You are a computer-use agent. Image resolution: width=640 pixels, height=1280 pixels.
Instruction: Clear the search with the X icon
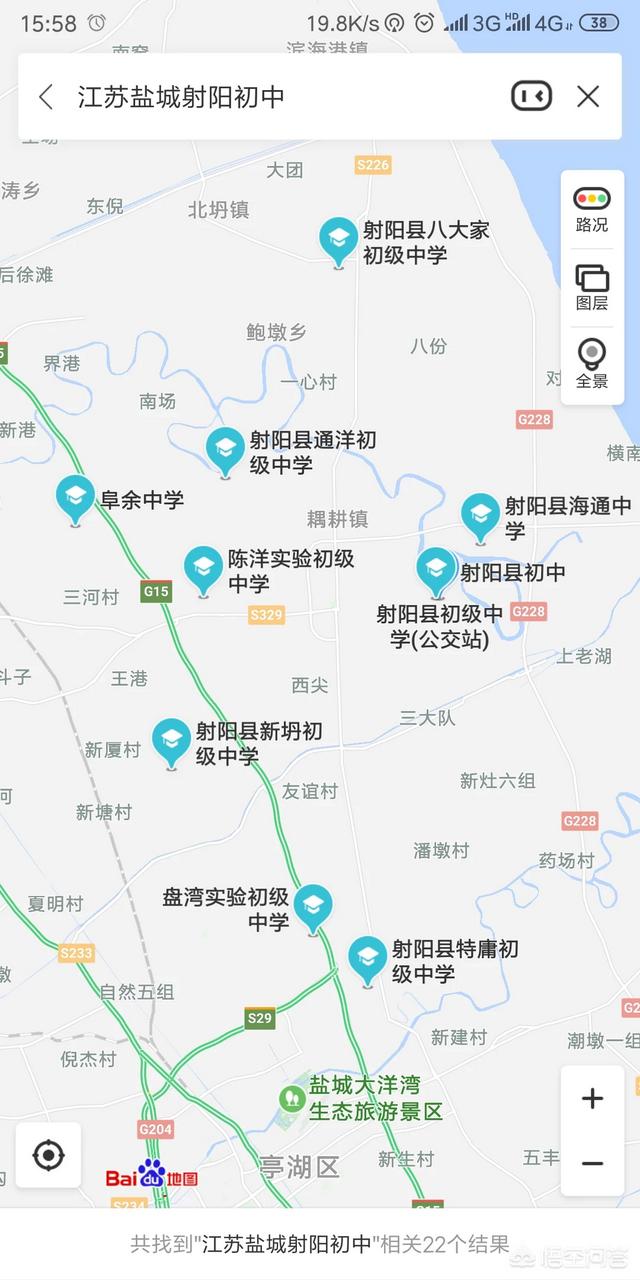pos(588,96)
